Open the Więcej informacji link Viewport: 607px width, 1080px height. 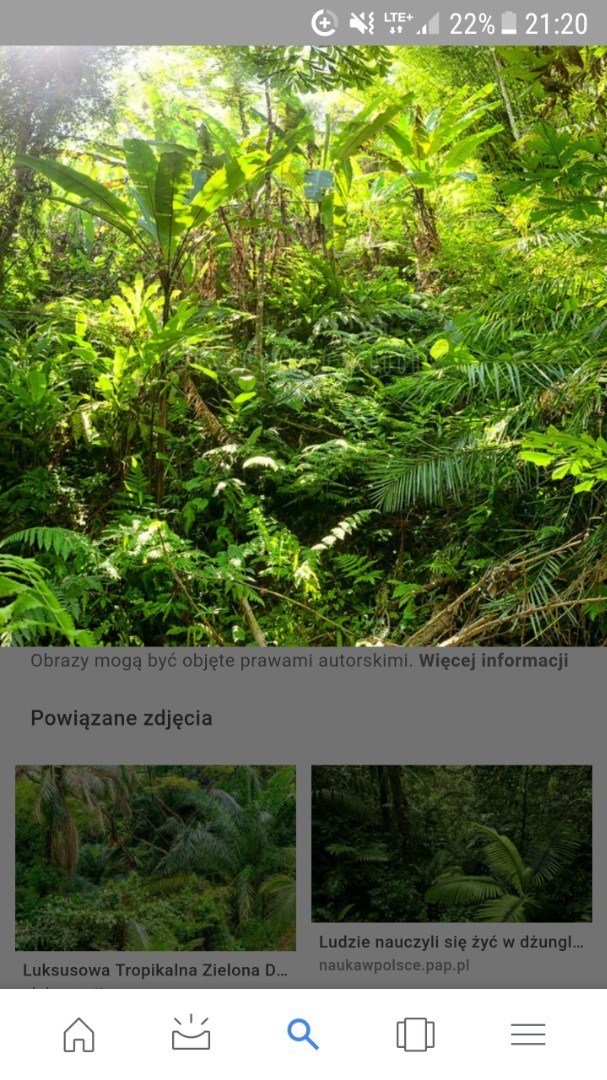493,661
